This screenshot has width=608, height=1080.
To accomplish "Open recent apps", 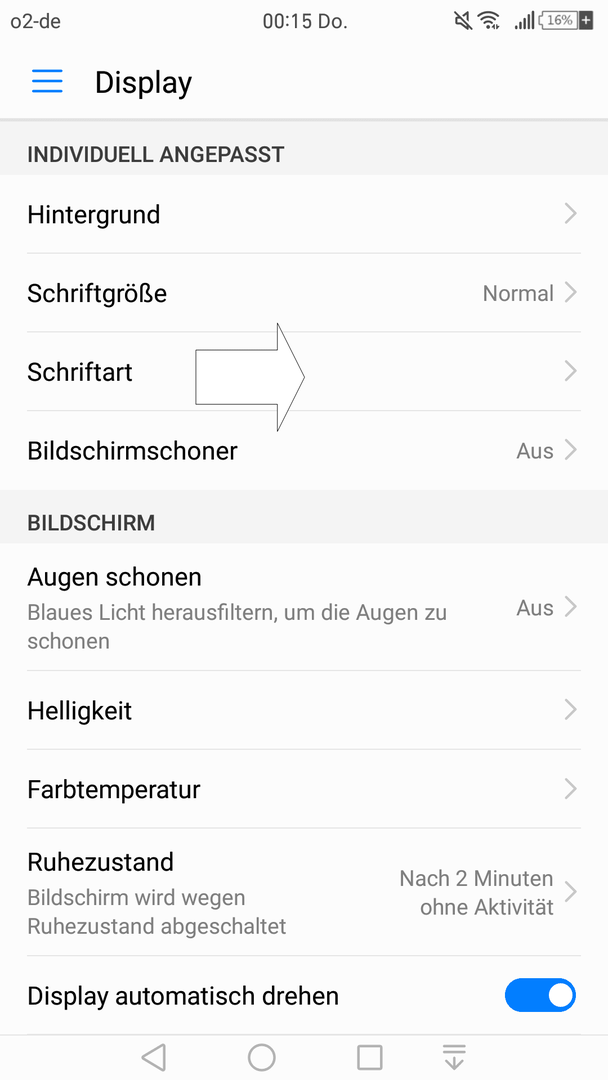I will [x=370, y=1057].
